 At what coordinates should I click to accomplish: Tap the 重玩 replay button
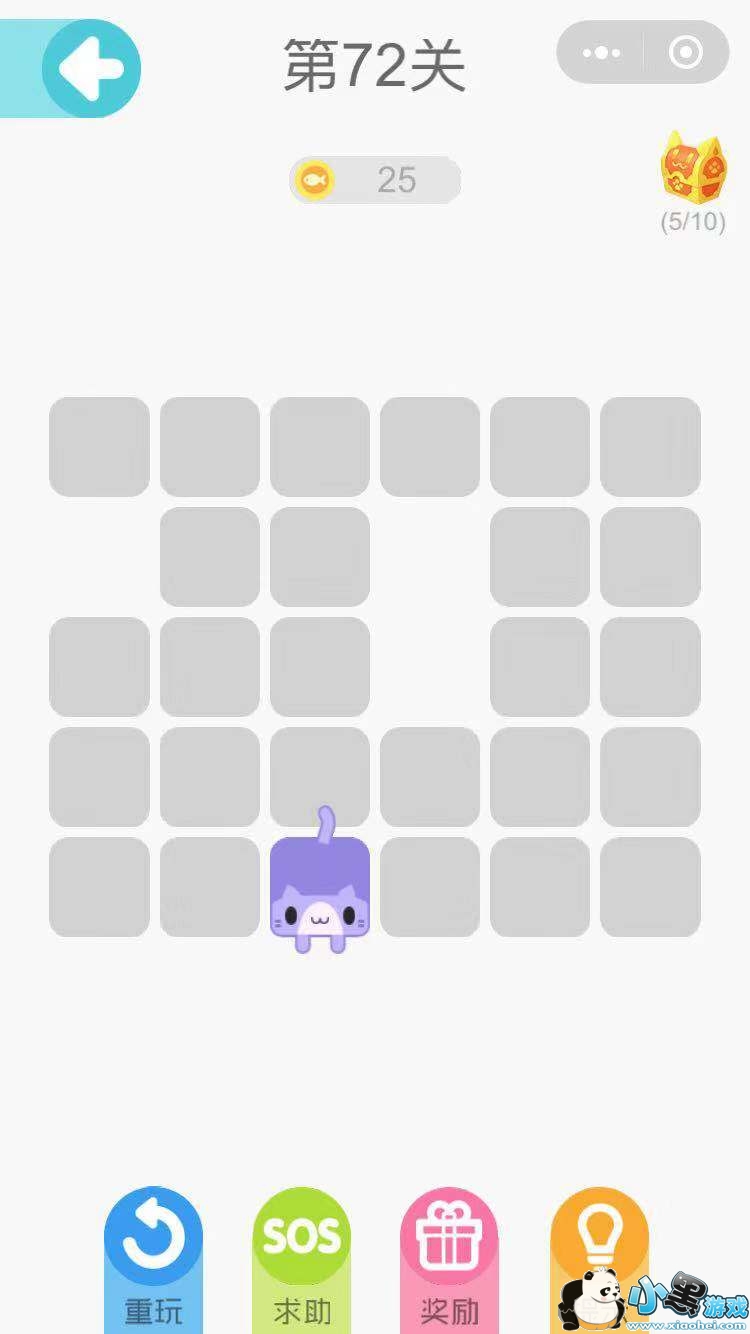[x=153, y=1260]
